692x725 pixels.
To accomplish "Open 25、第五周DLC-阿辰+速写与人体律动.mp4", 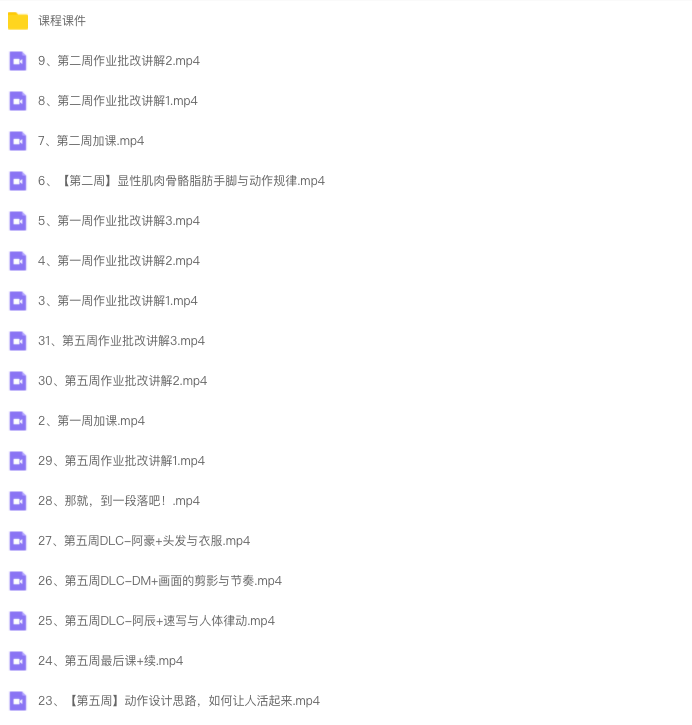I will point(156,621).
